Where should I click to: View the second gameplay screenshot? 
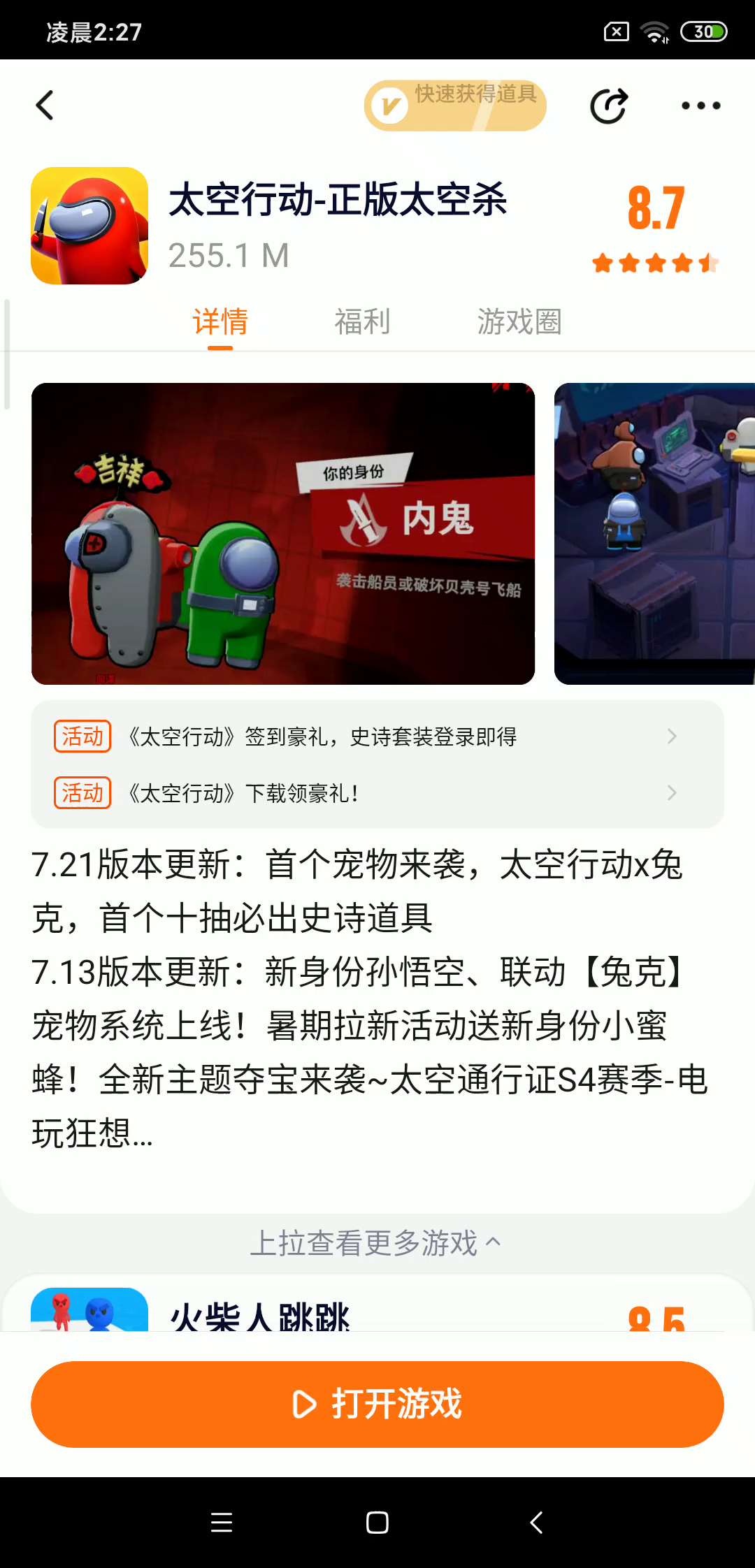[x=654, y=534]
